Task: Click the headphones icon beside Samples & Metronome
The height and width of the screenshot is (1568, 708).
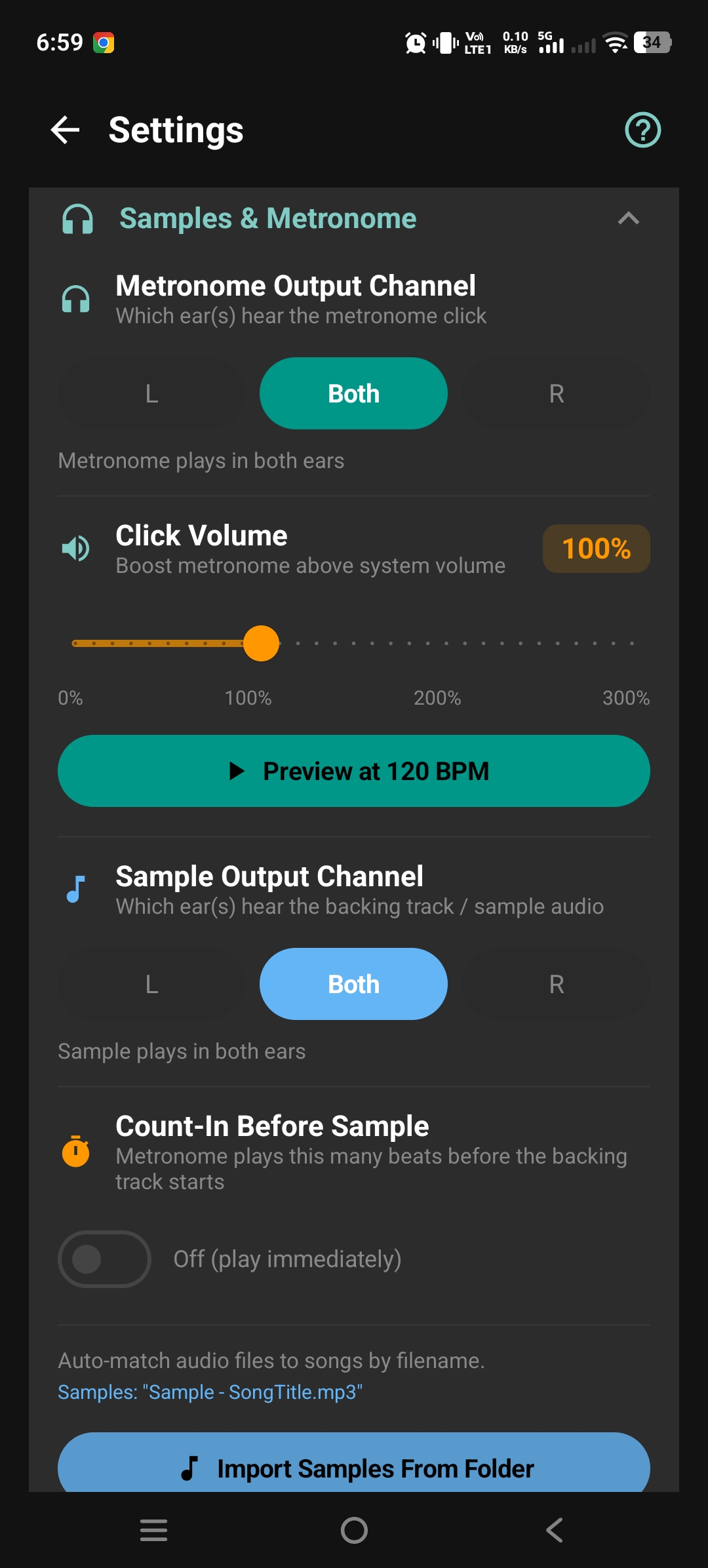Action: point(77,218)
